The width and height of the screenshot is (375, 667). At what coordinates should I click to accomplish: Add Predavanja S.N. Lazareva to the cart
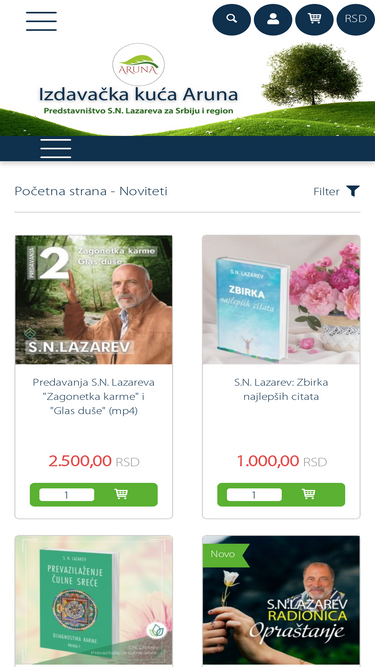point(121,494)
